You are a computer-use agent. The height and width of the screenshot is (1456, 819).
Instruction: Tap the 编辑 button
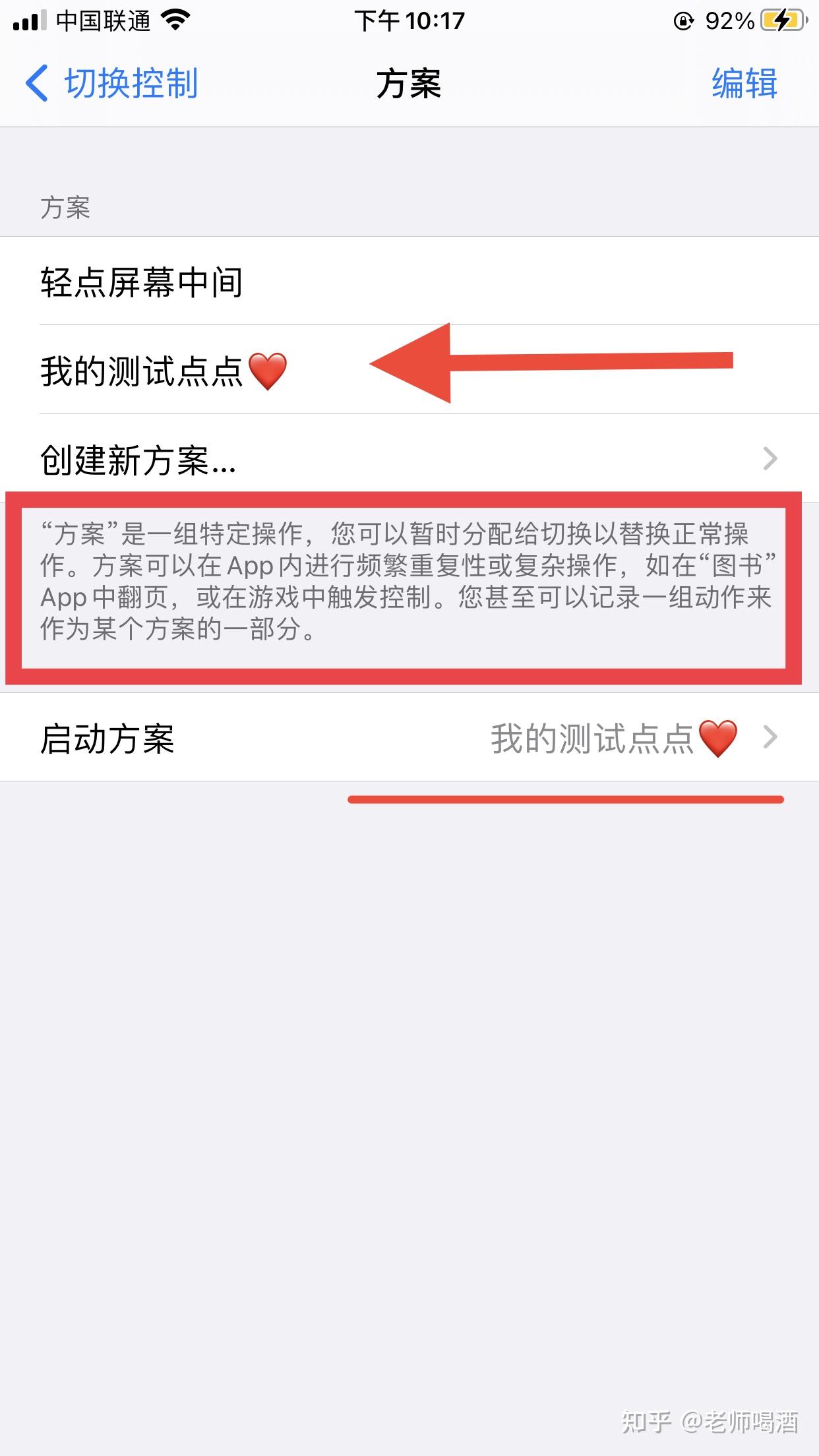coord(744,84)
